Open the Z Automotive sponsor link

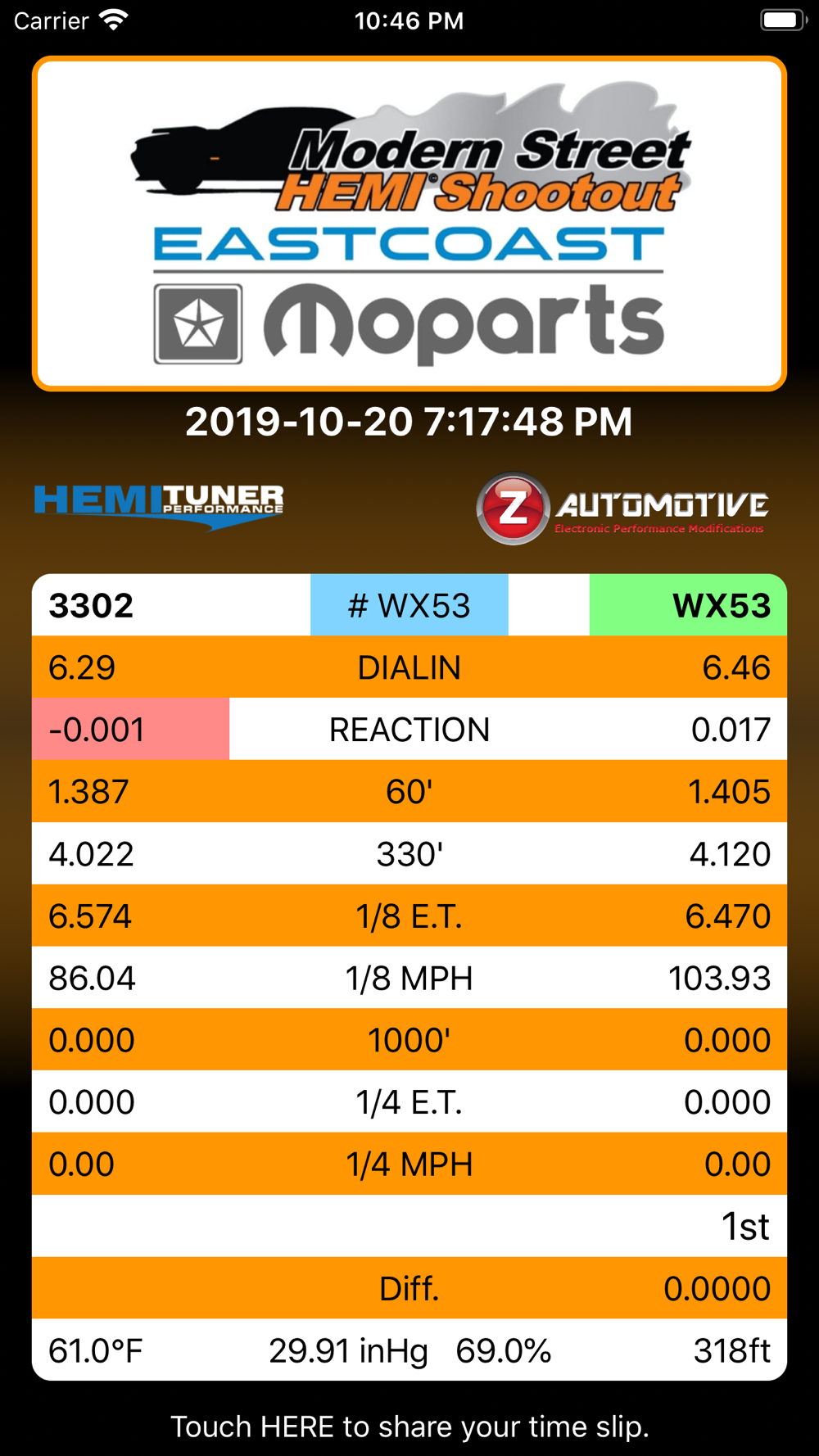point(622,509)
